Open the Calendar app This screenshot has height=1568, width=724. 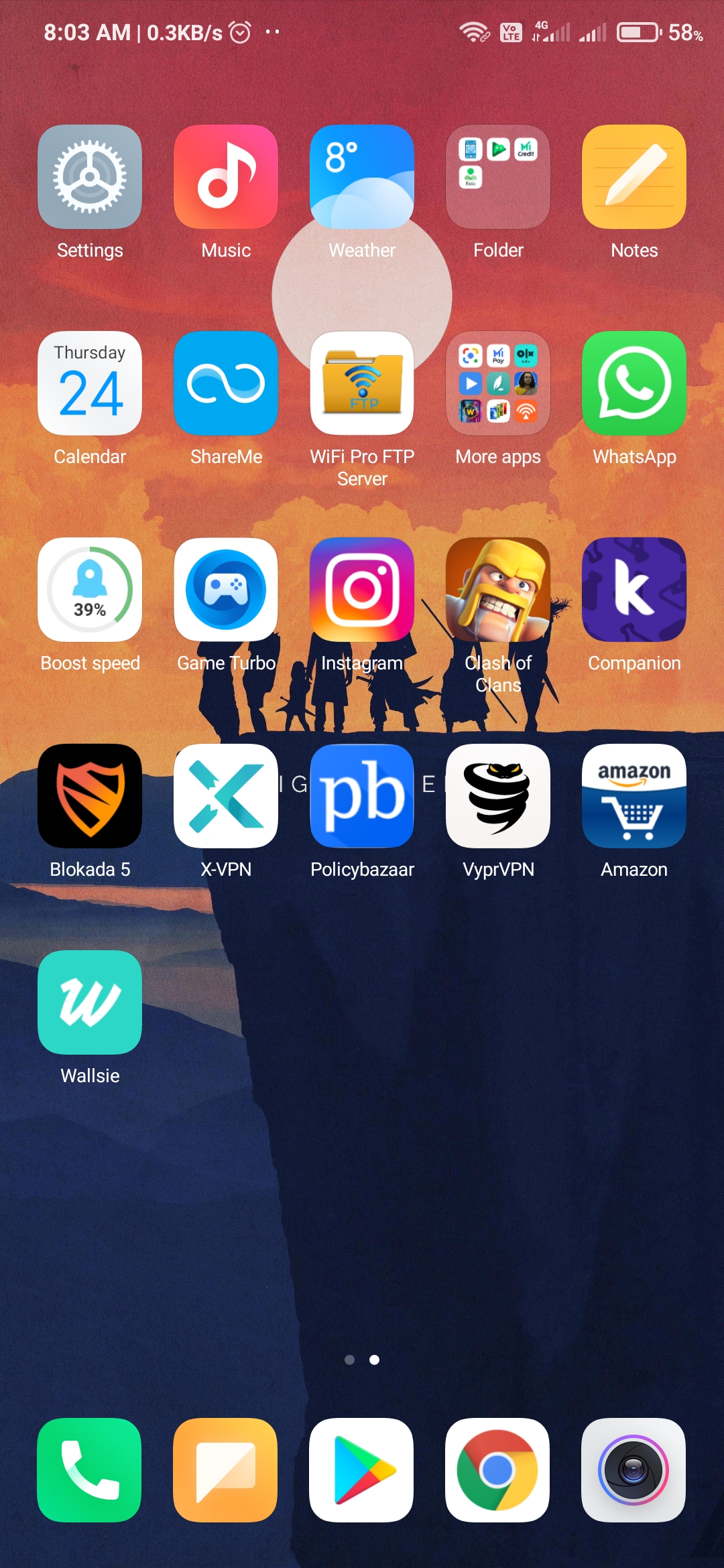pos(90,383)
